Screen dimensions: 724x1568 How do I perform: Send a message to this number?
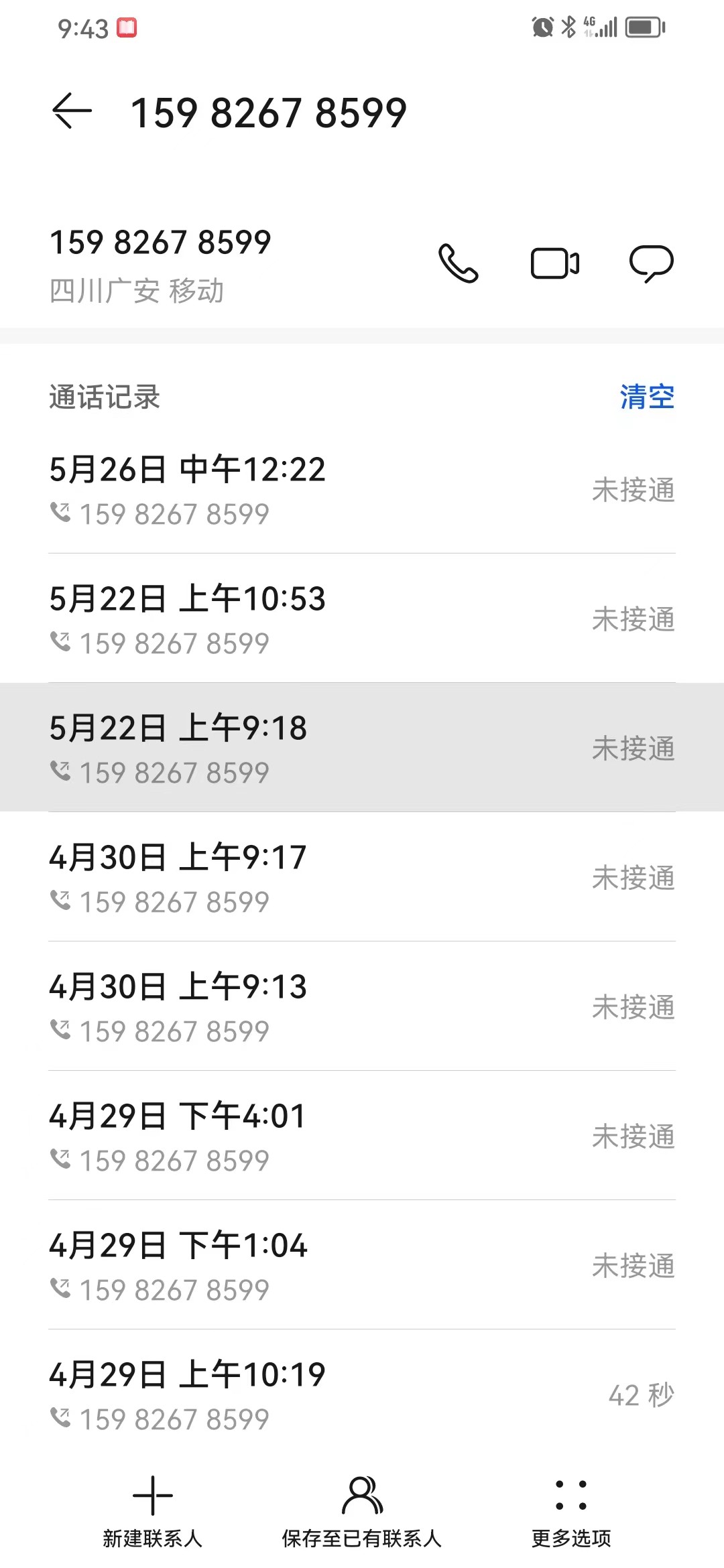click(x=651, y=263)
